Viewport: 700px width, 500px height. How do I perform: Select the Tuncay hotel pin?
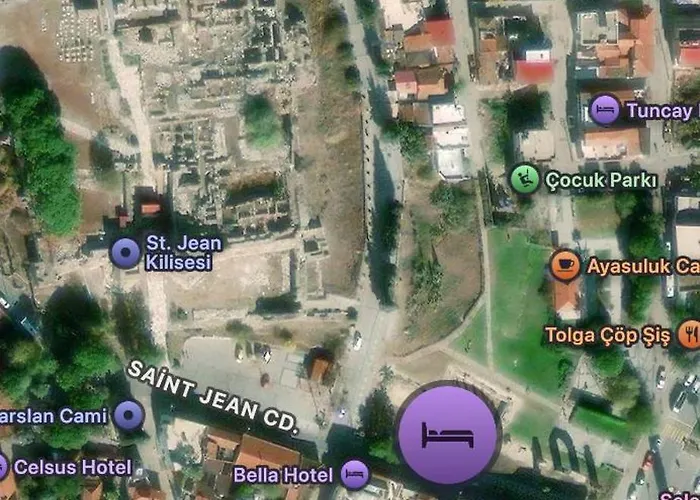click(604, 109)
